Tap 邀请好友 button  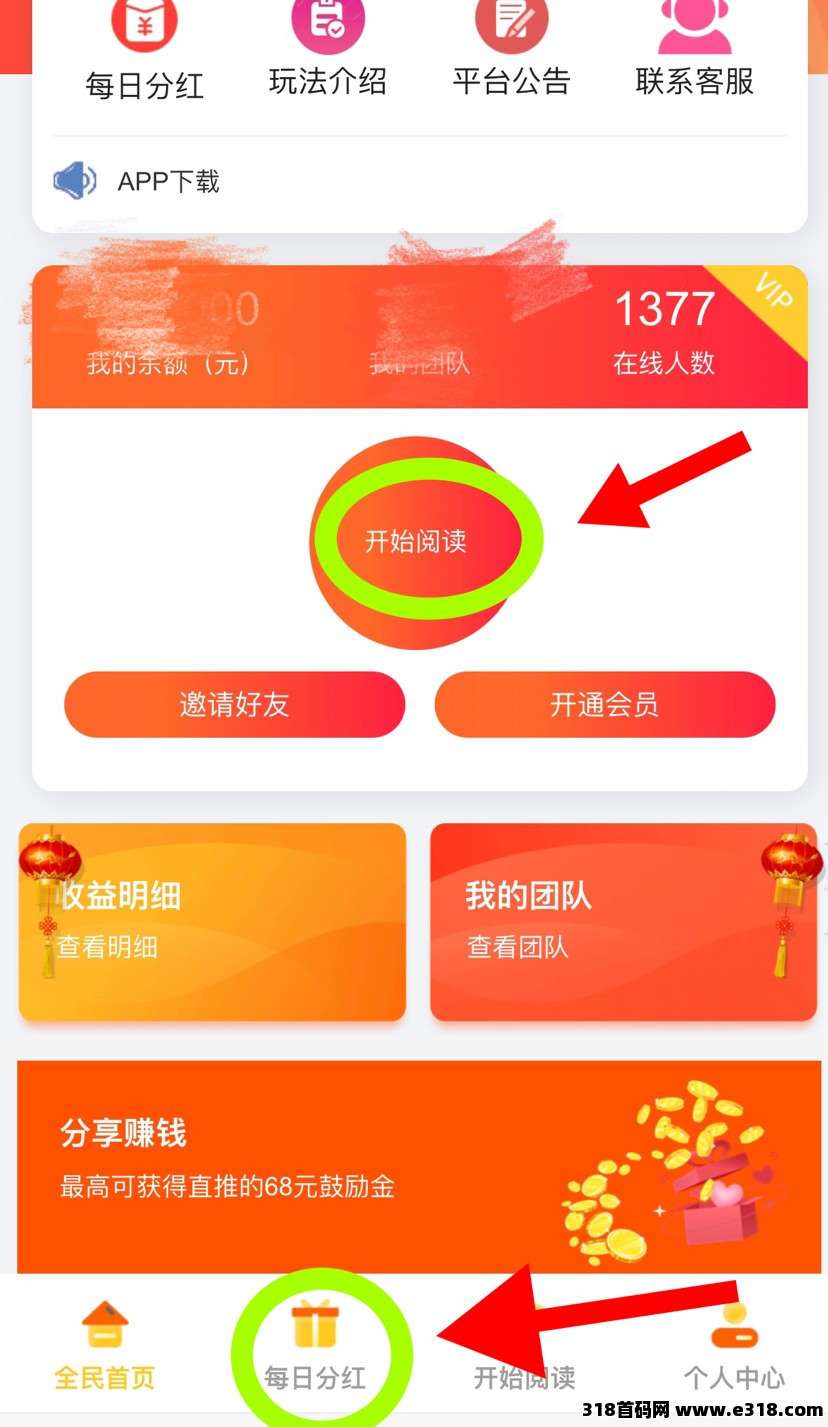235,705
